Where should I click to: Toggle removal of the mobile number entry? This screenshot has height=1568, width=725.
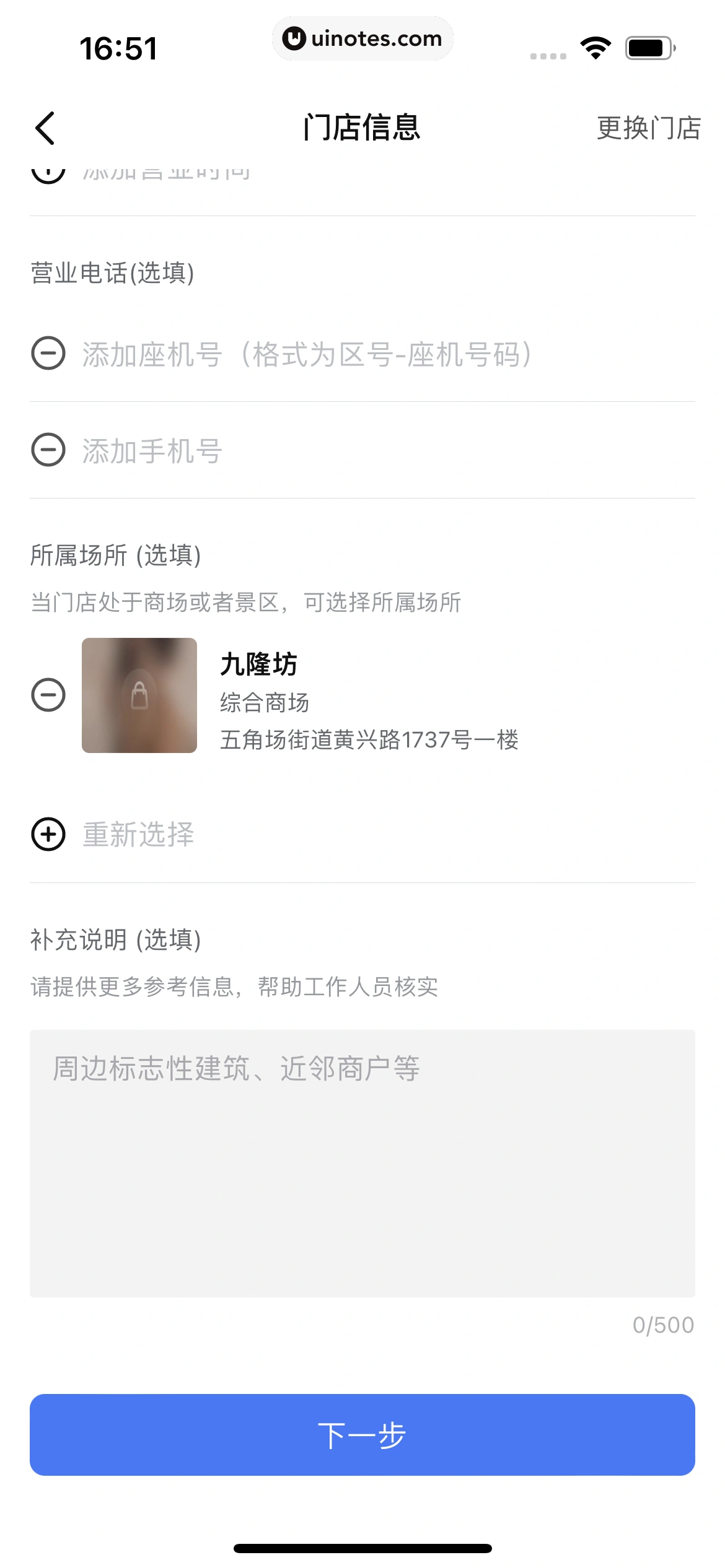coord(50,450)
